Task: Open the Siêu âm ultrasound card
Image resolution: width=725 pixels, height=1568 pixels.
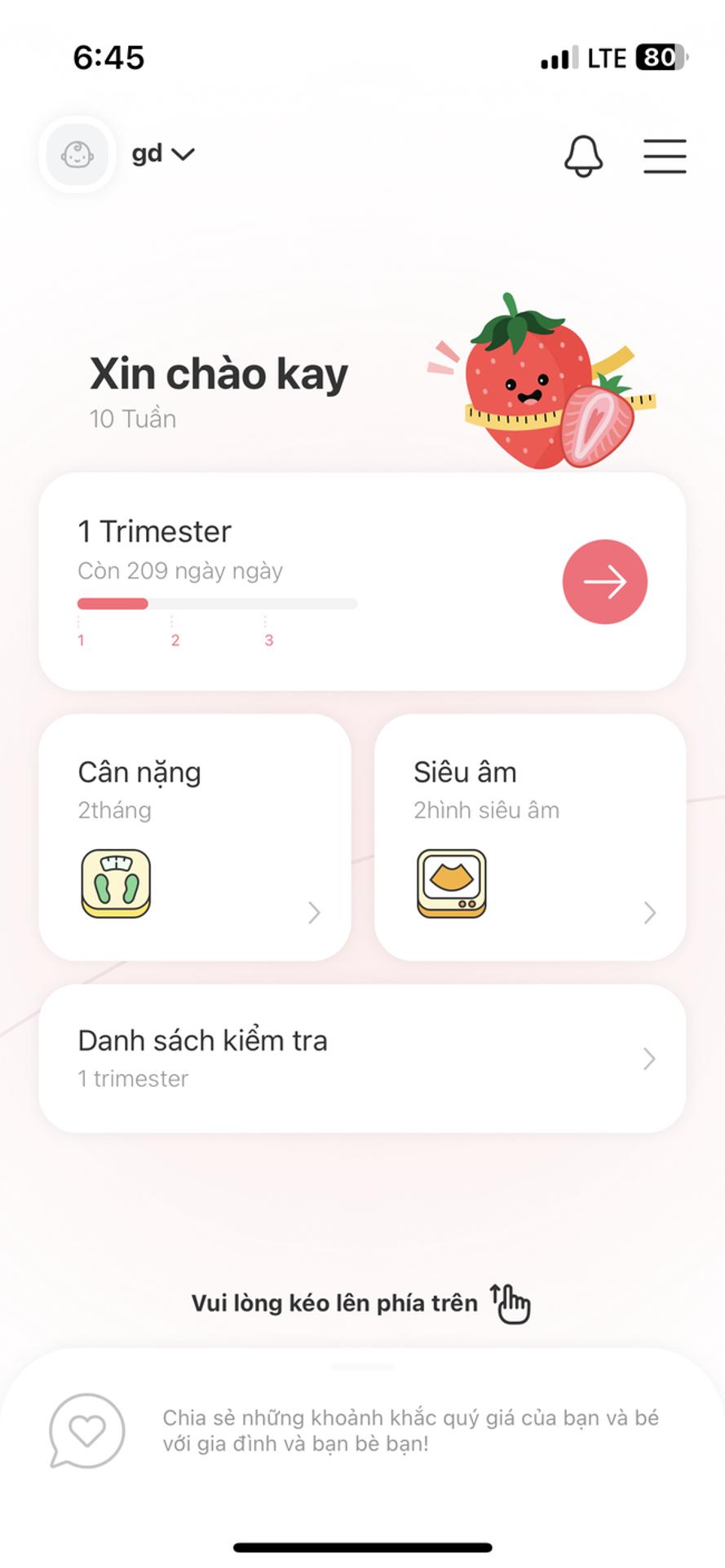Action: click(x=530, y=837)
